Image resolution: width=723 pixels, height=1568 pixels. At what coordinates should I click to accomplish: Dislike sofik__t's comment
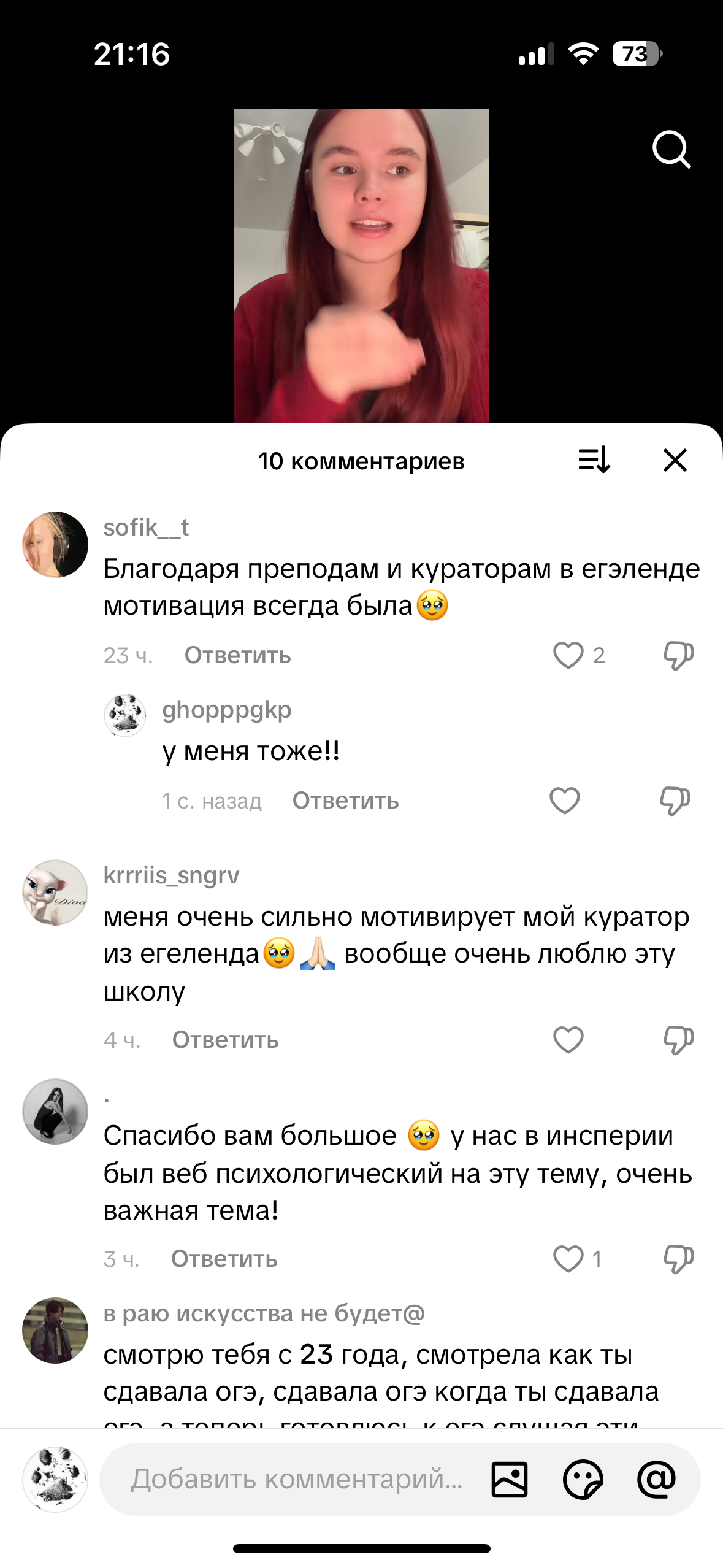point(678,655)
